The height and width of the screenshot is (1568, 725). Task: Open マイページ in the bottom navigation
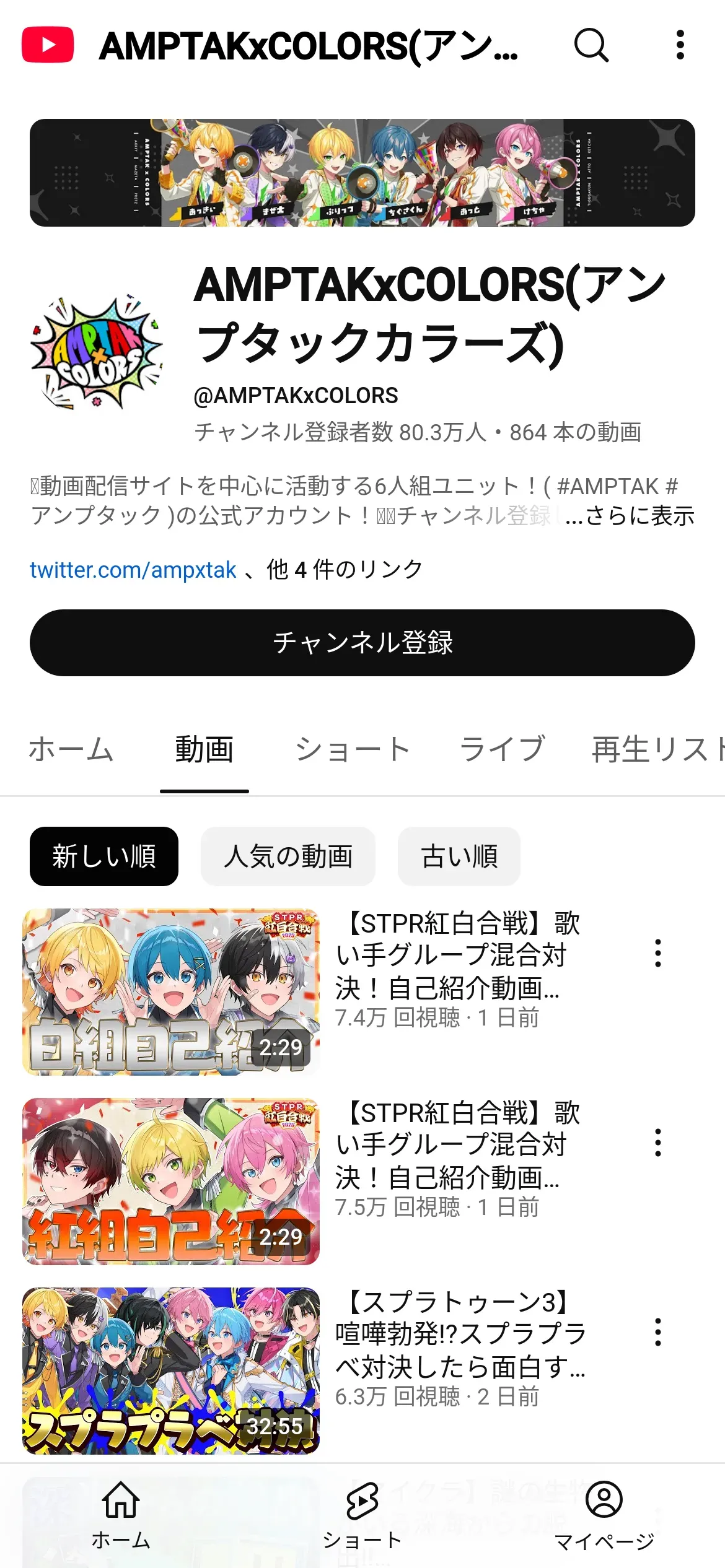[x=604, y=1515]
